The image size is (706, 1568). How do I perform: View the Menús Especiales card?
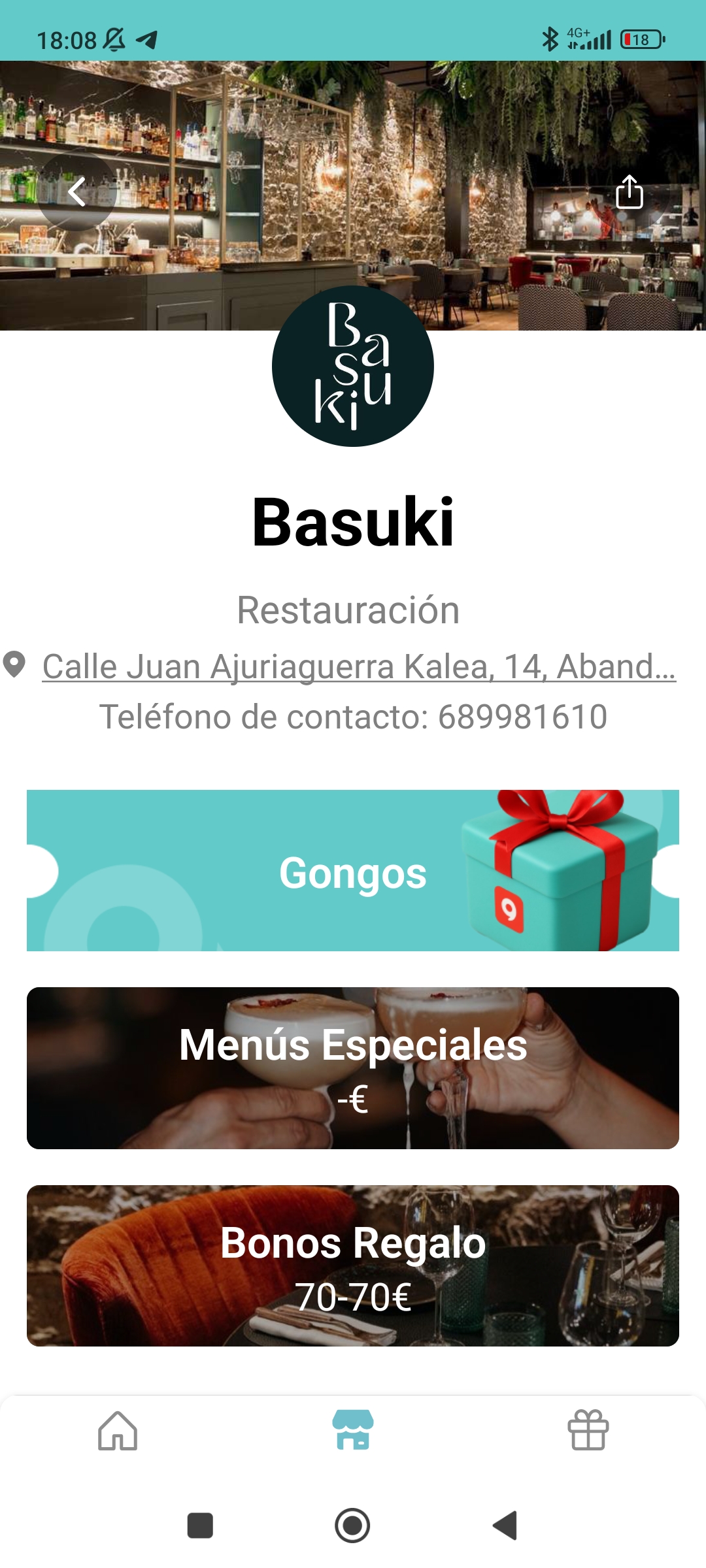pyautogui.click(x=353, y=1068)
